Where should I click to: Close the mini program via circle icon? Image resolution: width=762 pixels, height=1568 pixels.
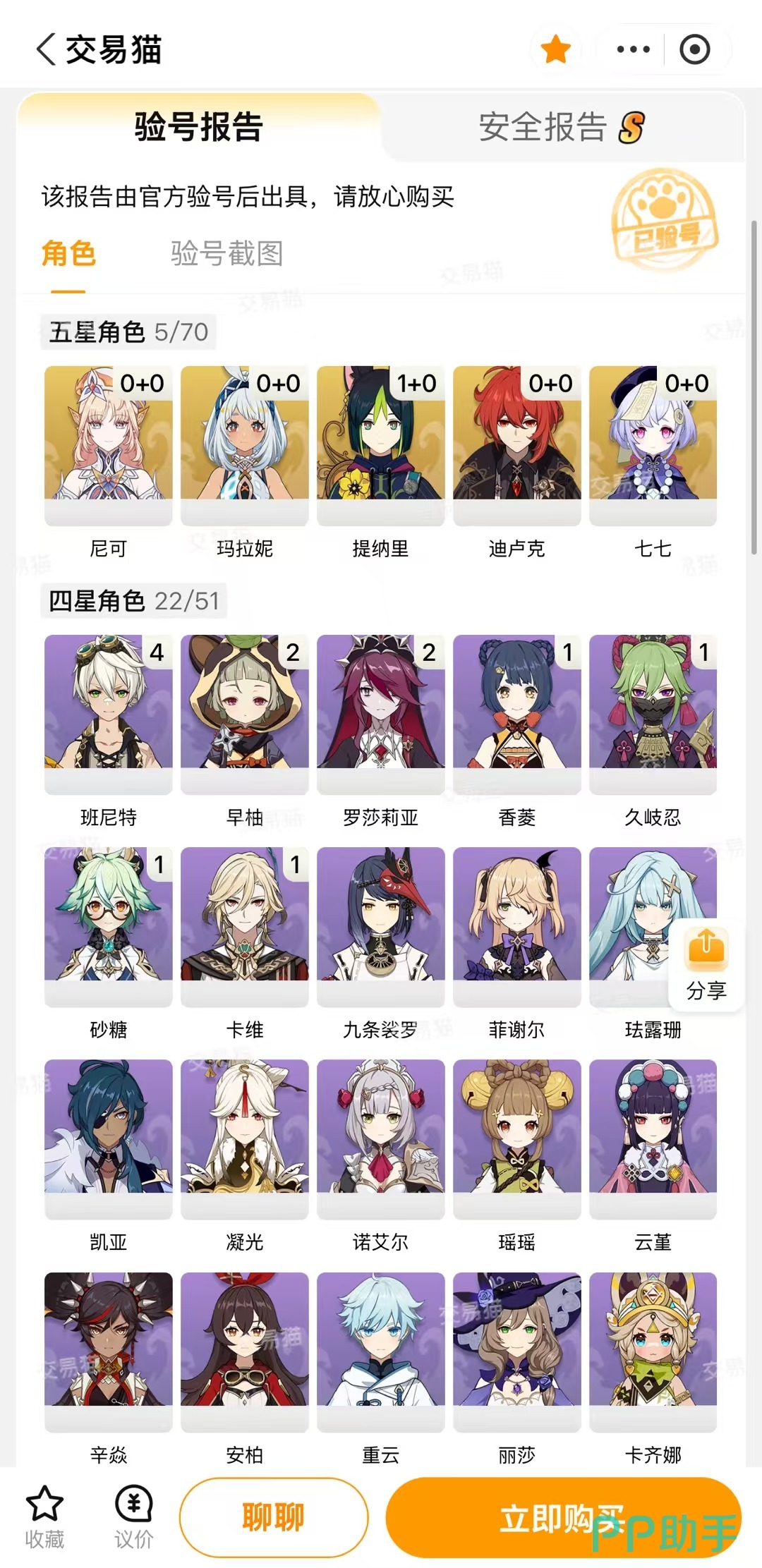click(x=695, y=49)
